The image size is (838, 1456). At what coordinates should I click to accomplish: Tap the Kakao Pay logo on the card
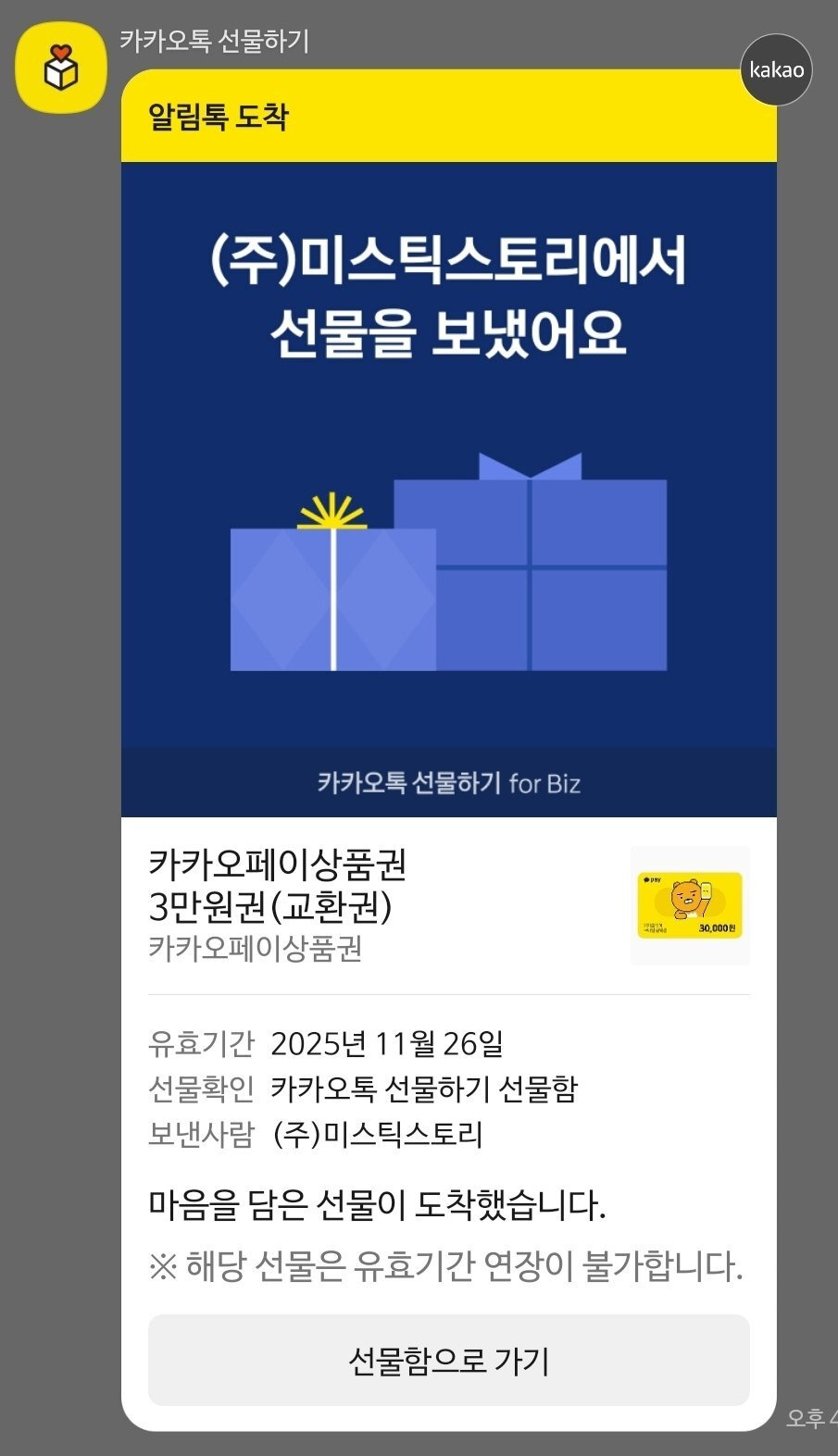652,881
